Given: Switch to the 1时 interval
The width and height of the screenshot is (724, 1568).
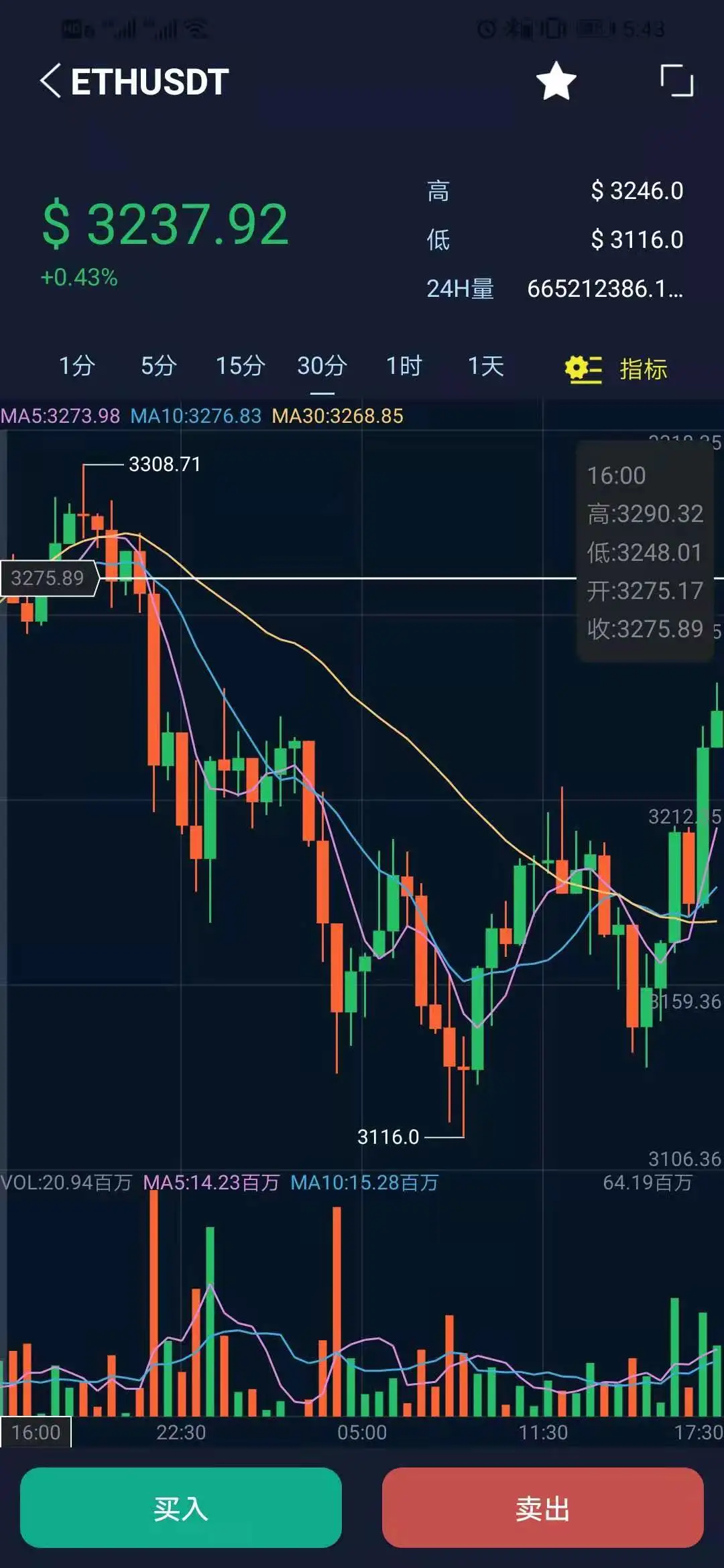Looking at the screenshot, I should point(404,366).
